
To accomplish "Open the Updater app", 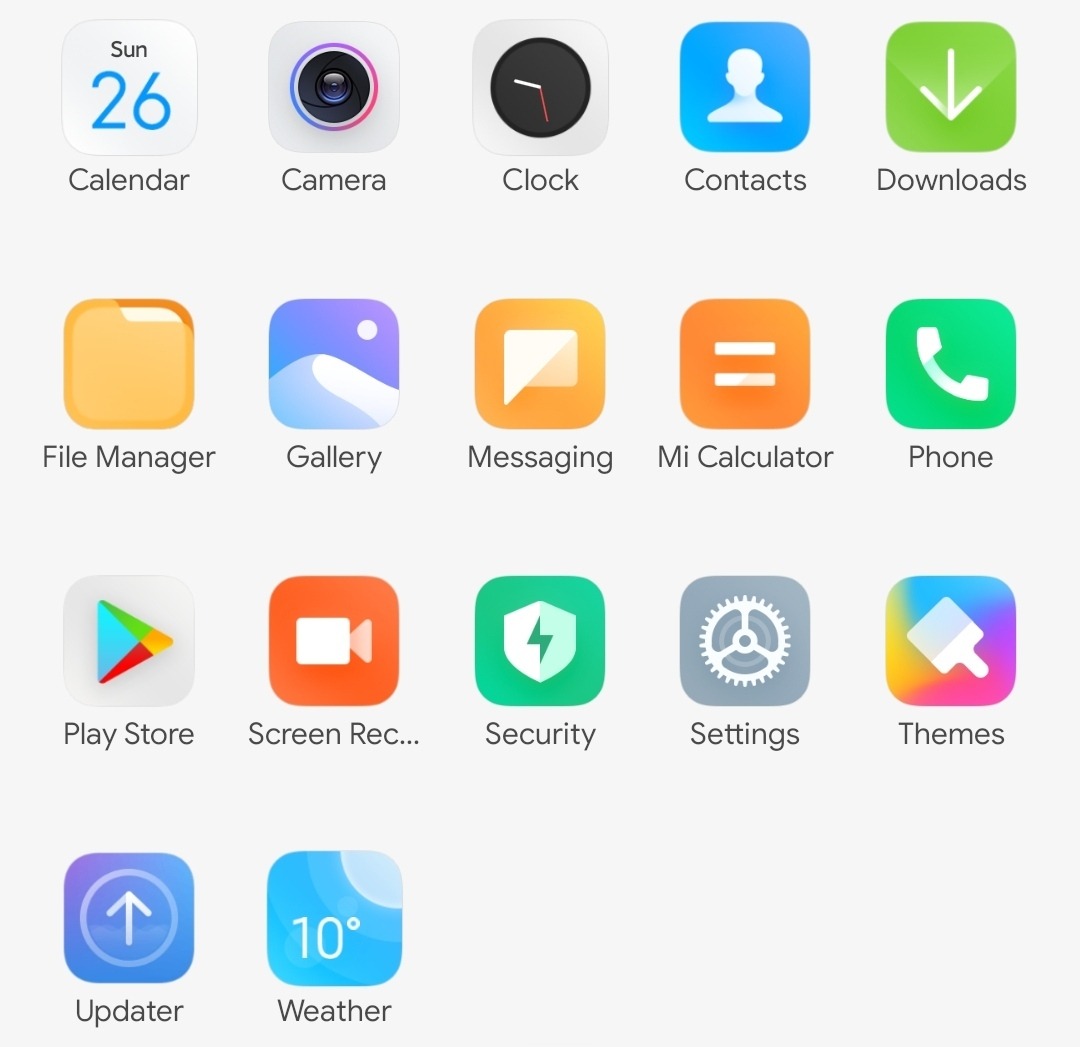I will [x=129, y=918].
